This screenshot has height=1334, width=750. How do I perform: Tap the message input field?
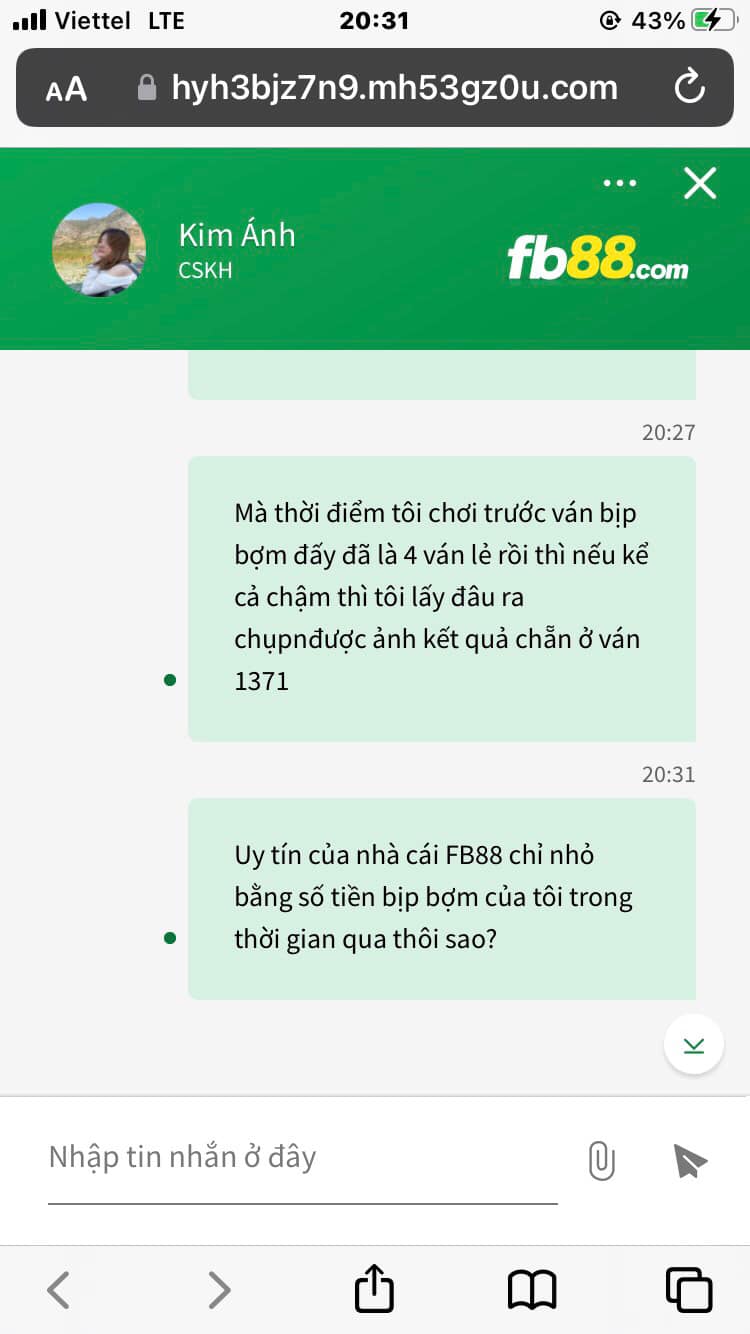pyautogui.click(x=300, y=1158)
